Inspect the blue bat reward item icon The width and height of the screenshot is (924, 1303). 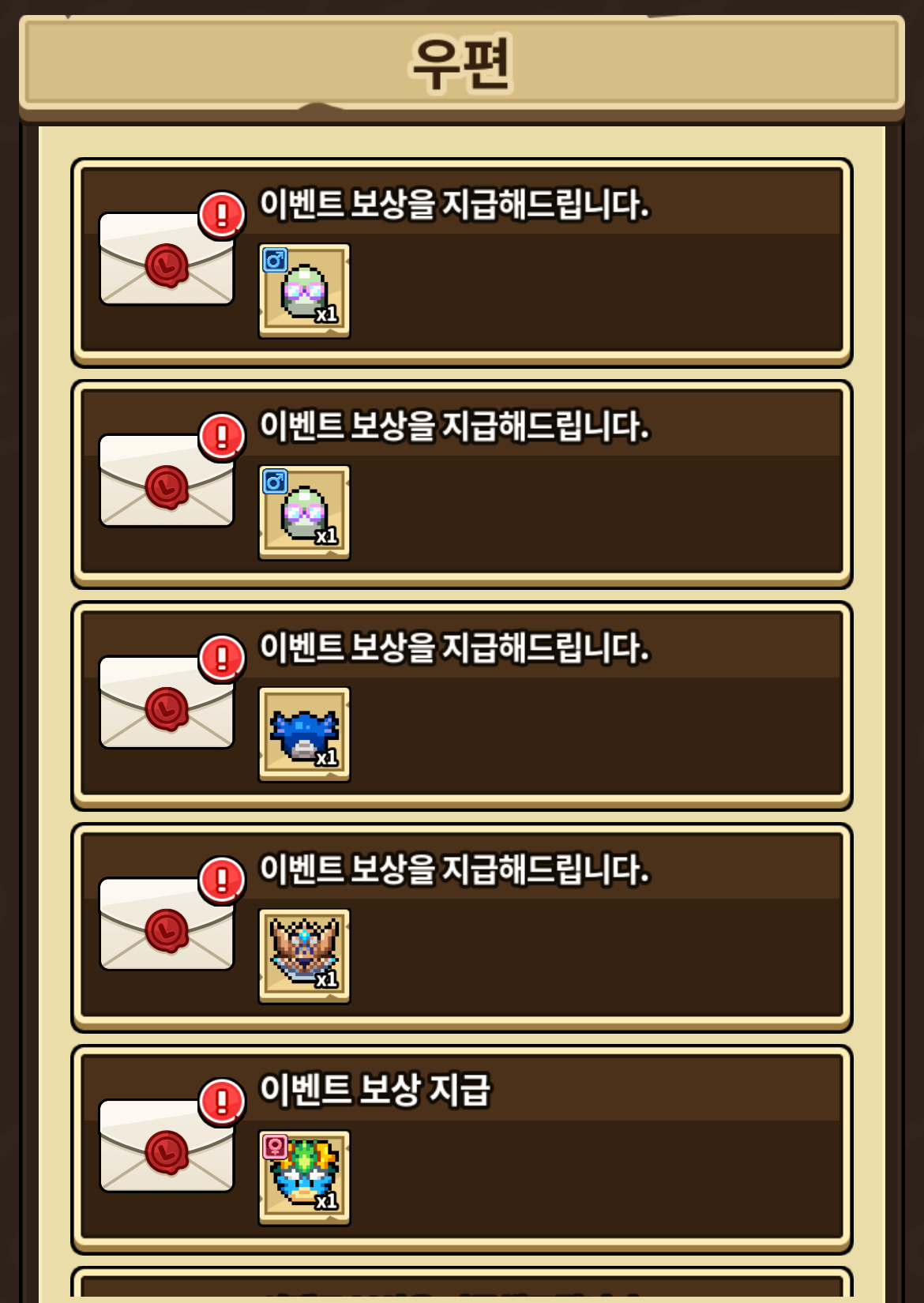coord(304,734)
